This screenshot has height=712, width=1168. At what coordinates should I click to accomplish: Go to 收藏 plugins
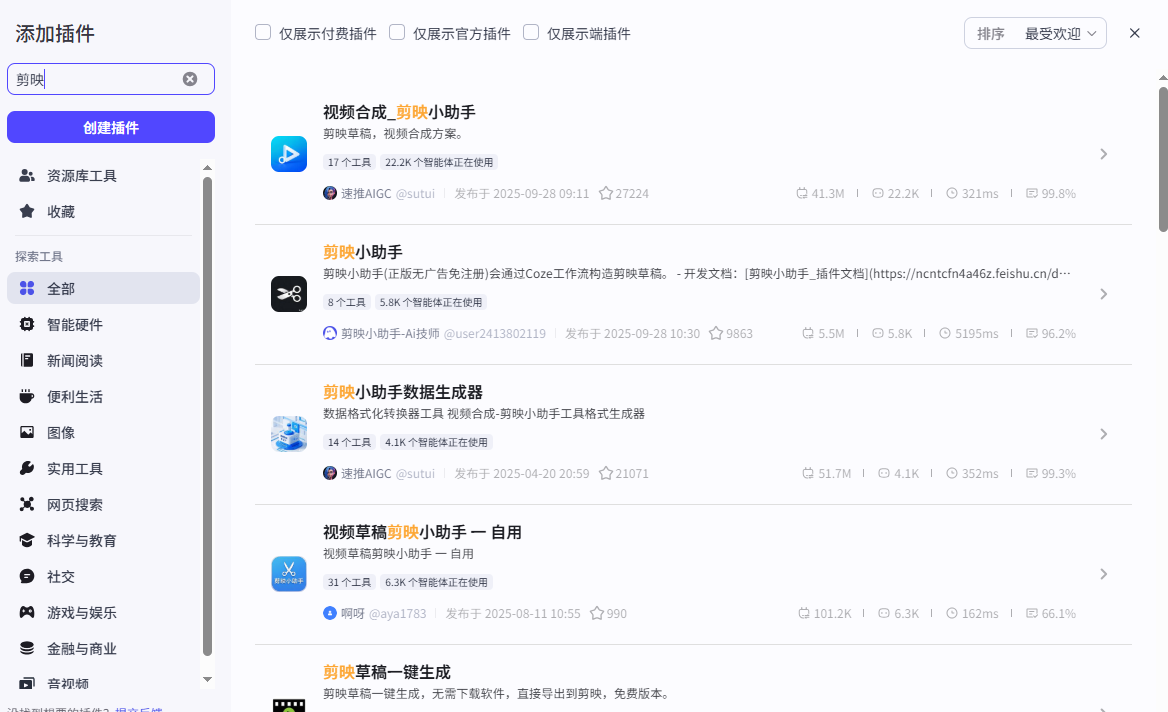tap(61, 212)
